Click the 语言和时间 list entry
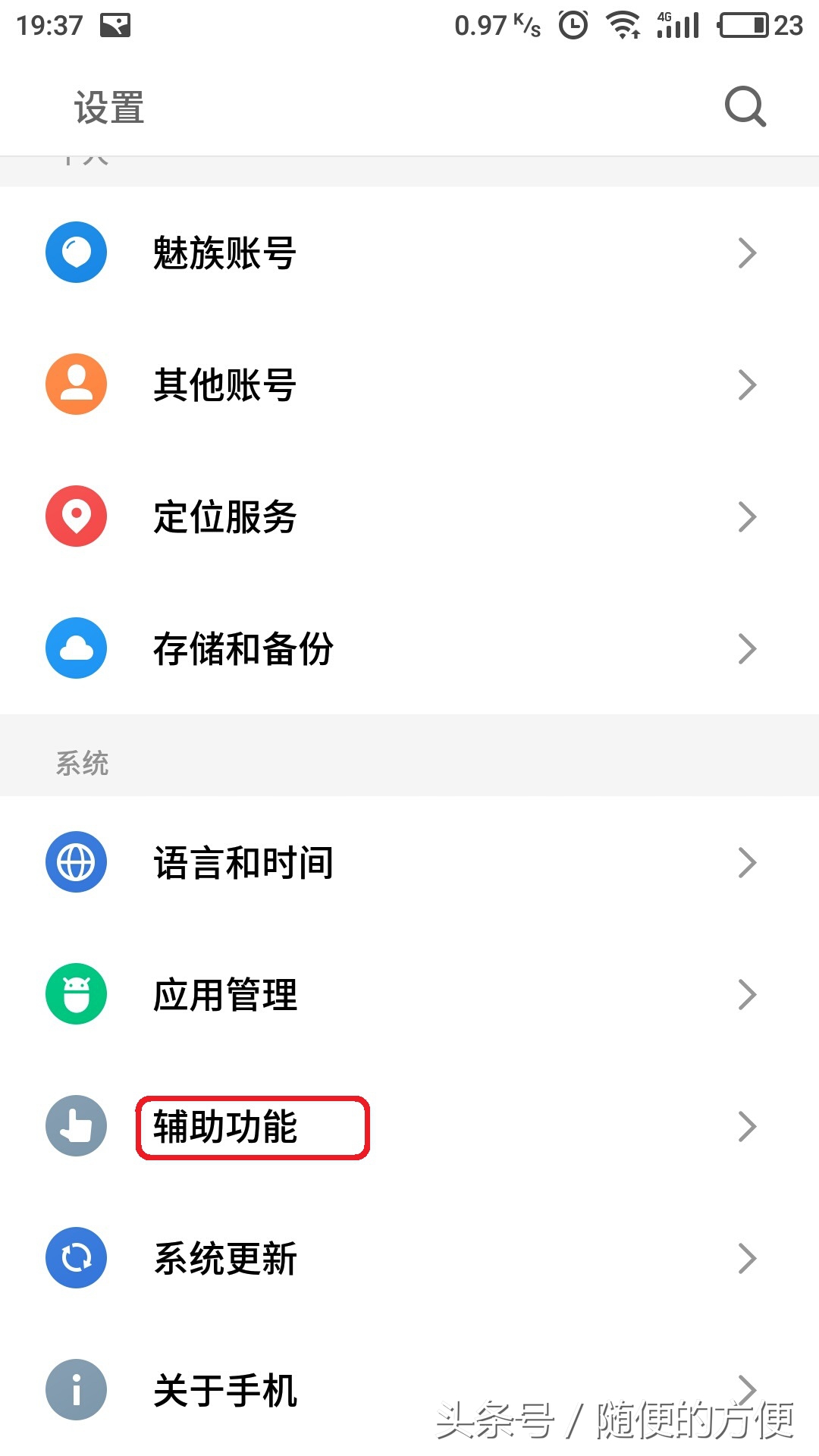This screenshot has height=1456, width=819. (x=243, y=862)
